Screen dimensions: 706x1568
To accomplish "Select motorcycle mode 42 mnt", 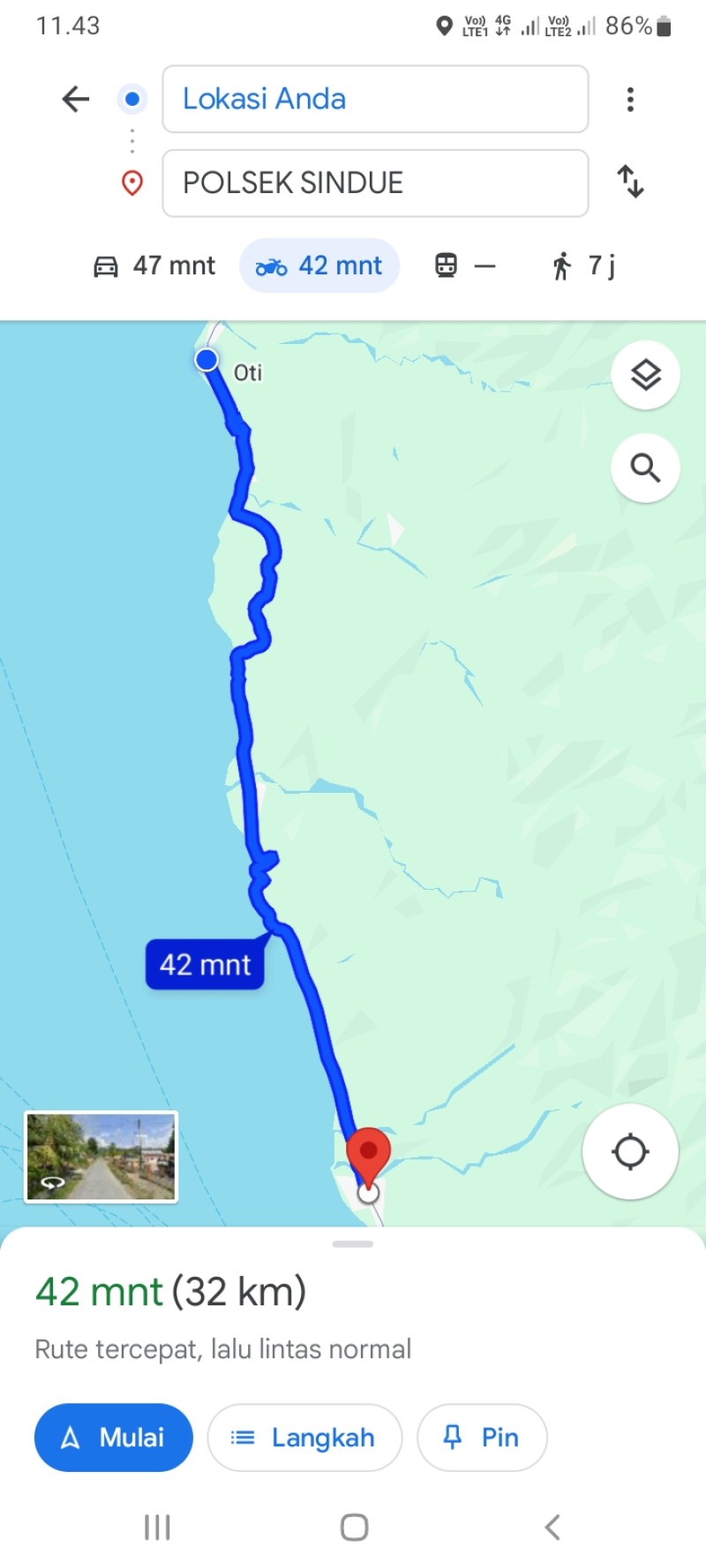I will [319, 265].
